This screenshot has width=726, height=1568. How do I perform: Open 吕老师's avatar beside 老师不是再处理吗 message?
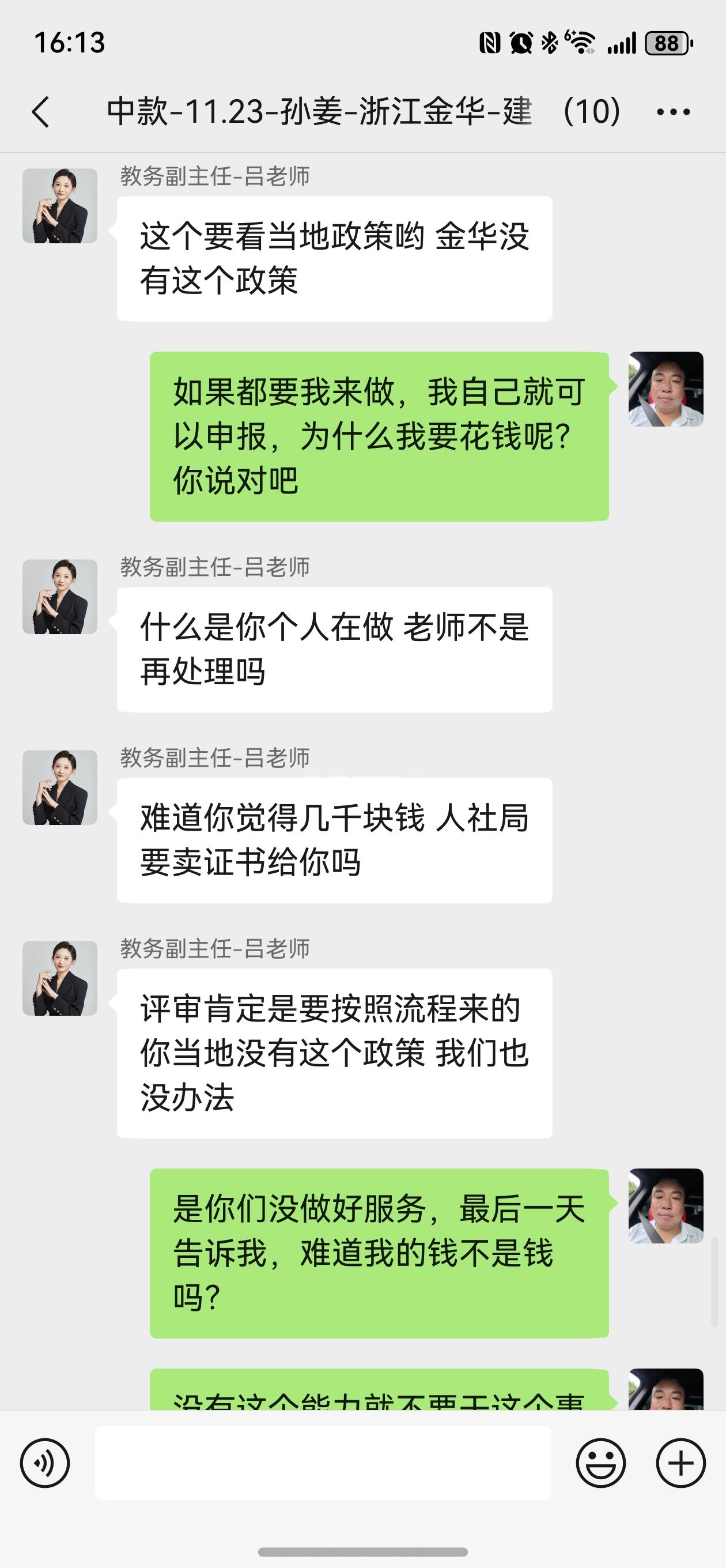(60, 597)
